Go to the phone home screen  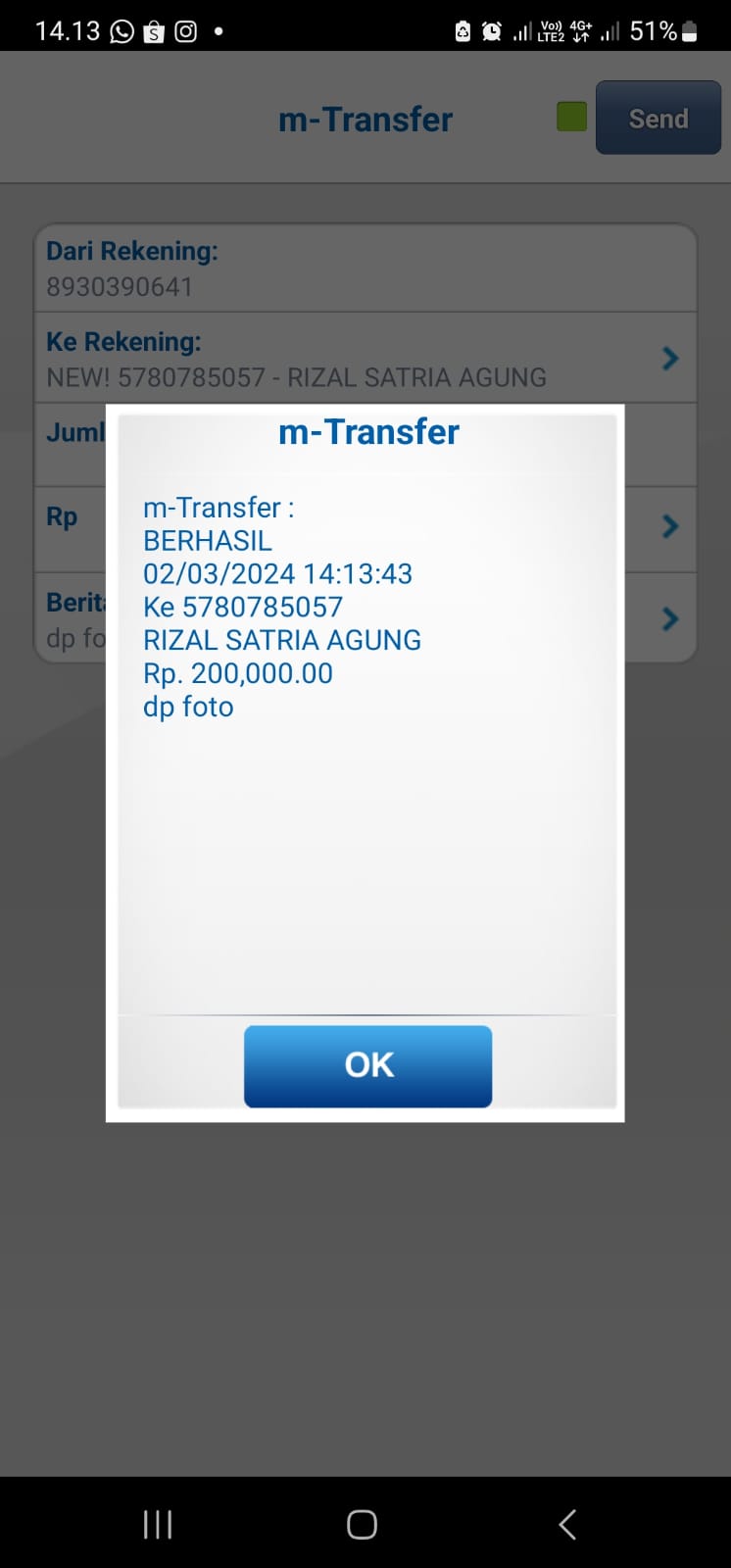click(362, 1524)
